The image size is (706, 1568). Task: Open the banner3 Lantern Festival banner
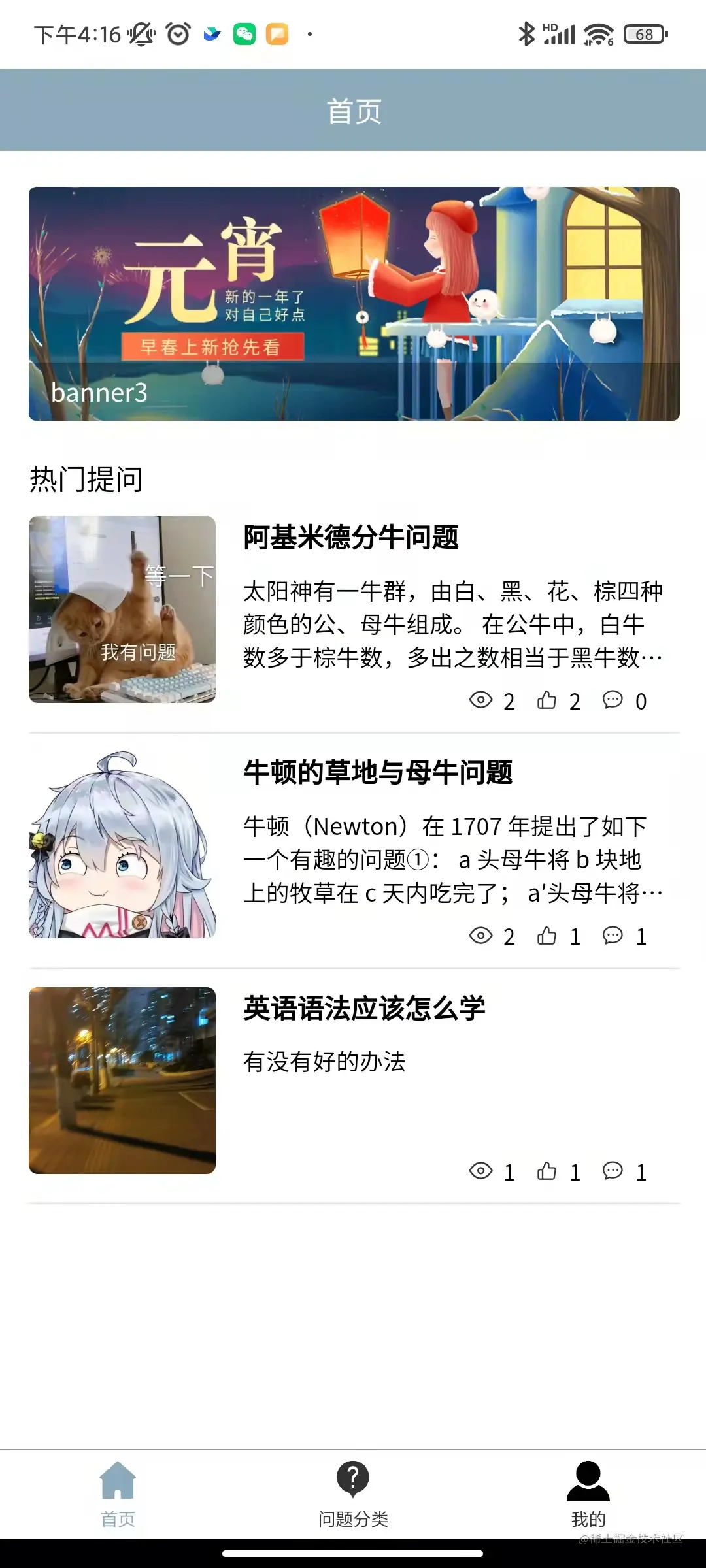(x=354, y=303)
